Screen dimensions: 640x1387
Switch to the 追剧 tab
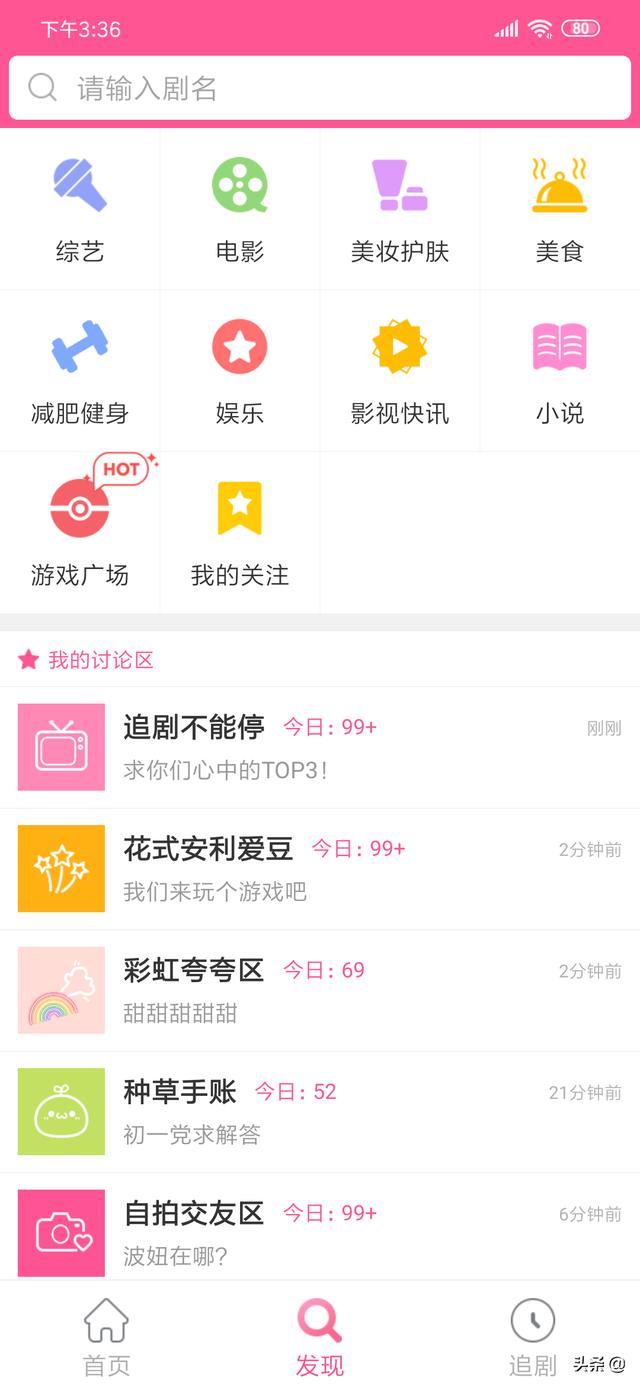pyautogui.click(x=533, y=1336)
